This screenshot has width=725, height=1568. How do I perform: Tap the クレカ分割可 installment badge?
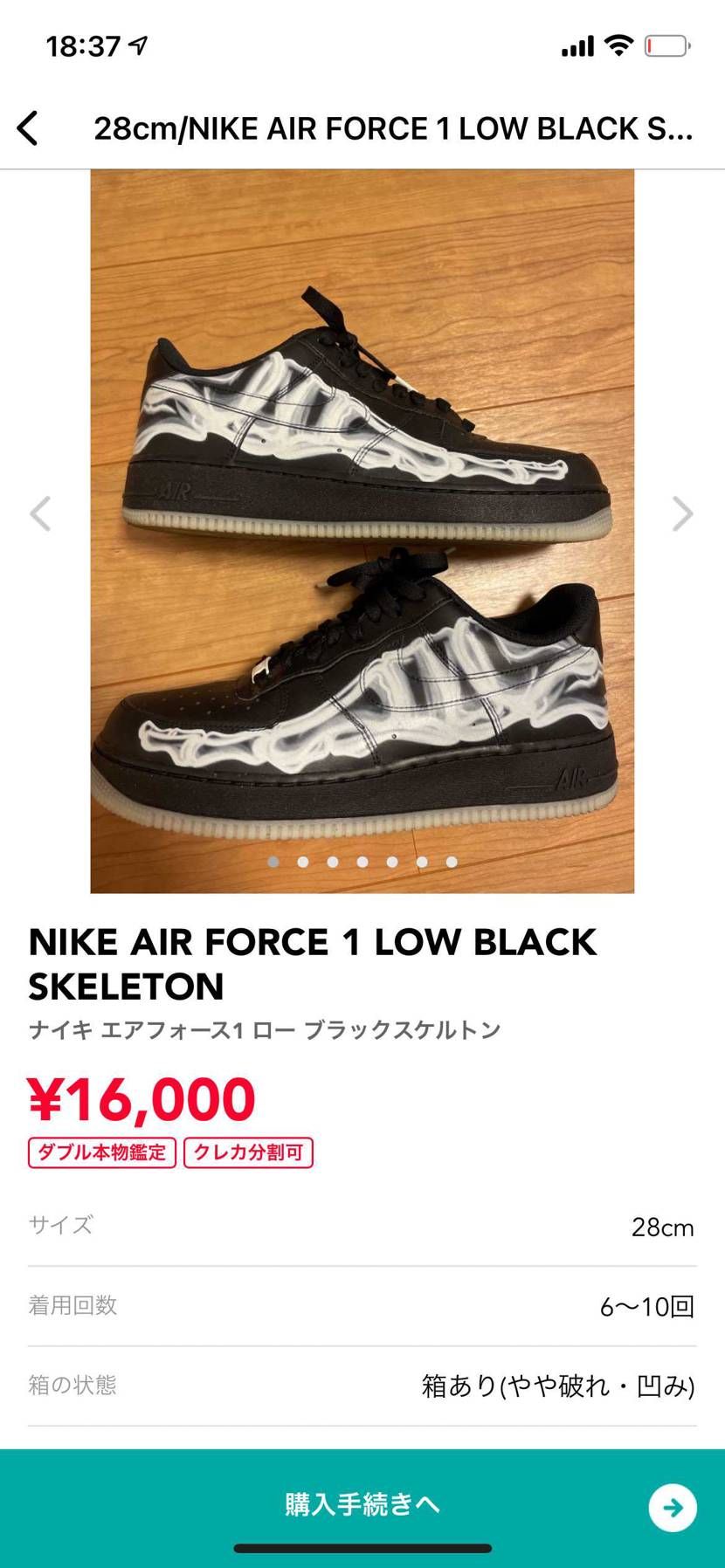pyautogui.click(x=248, y=1152)
